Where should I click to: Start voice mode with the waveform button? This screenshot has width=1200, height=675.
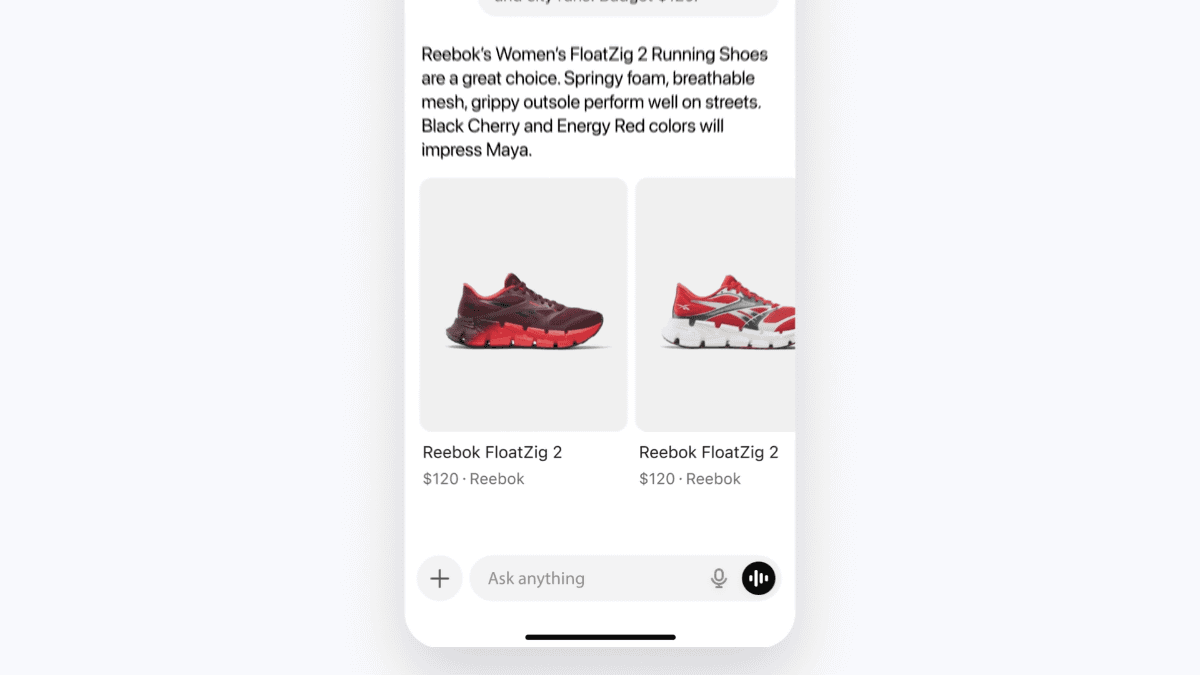[758, 578]
